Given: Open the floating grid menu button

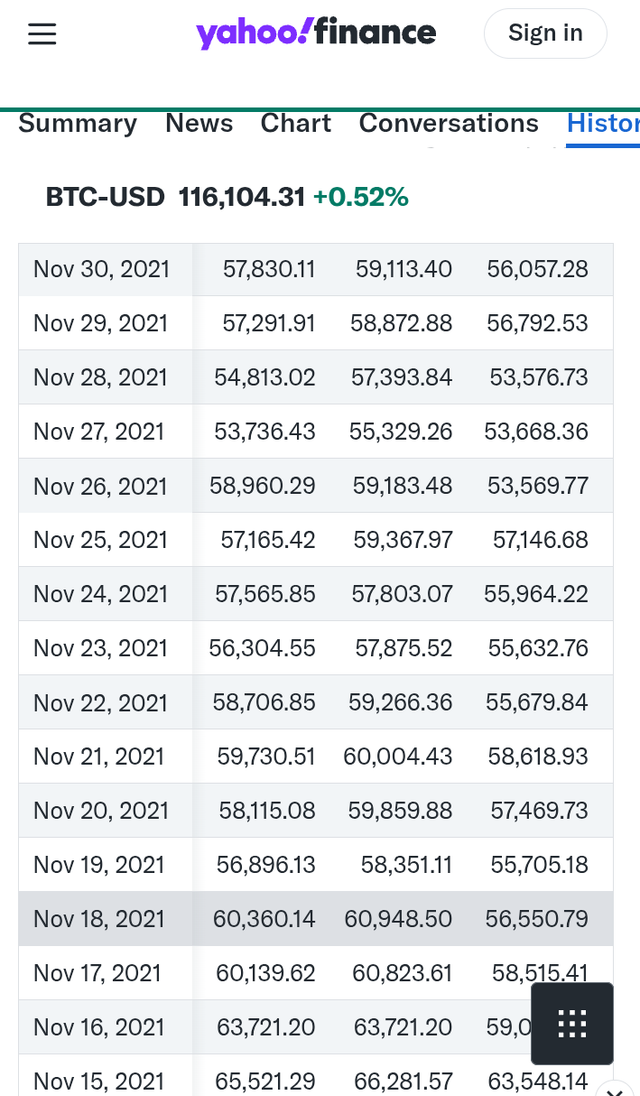Looking at the screenshot, I should (x=572, y=1023).
